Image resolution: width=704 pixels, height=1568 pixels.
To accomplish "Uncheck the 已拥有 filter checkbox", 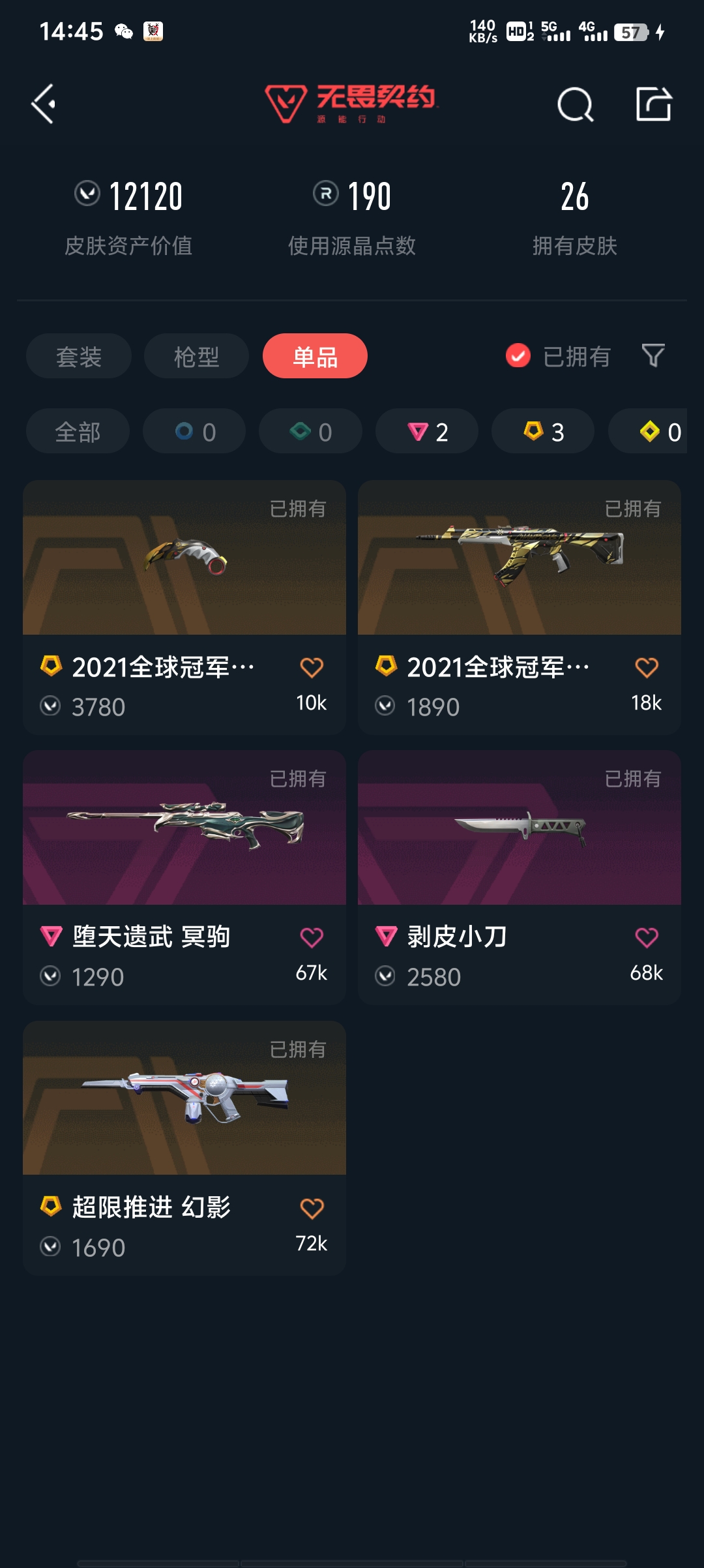I will 518,355.
